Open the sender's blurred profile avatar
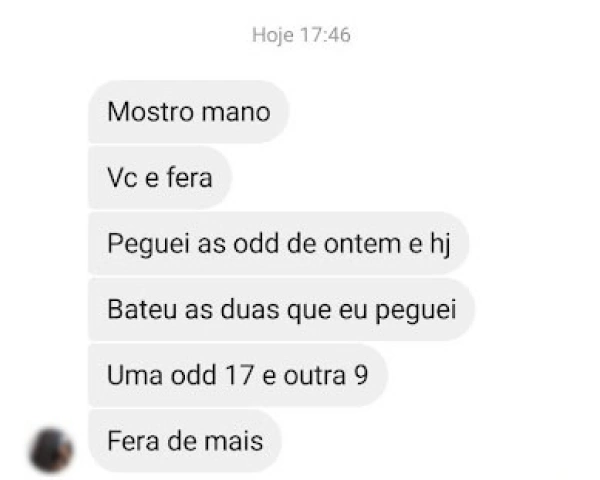The height and width of the screenshot is (480, 600). 52,449
